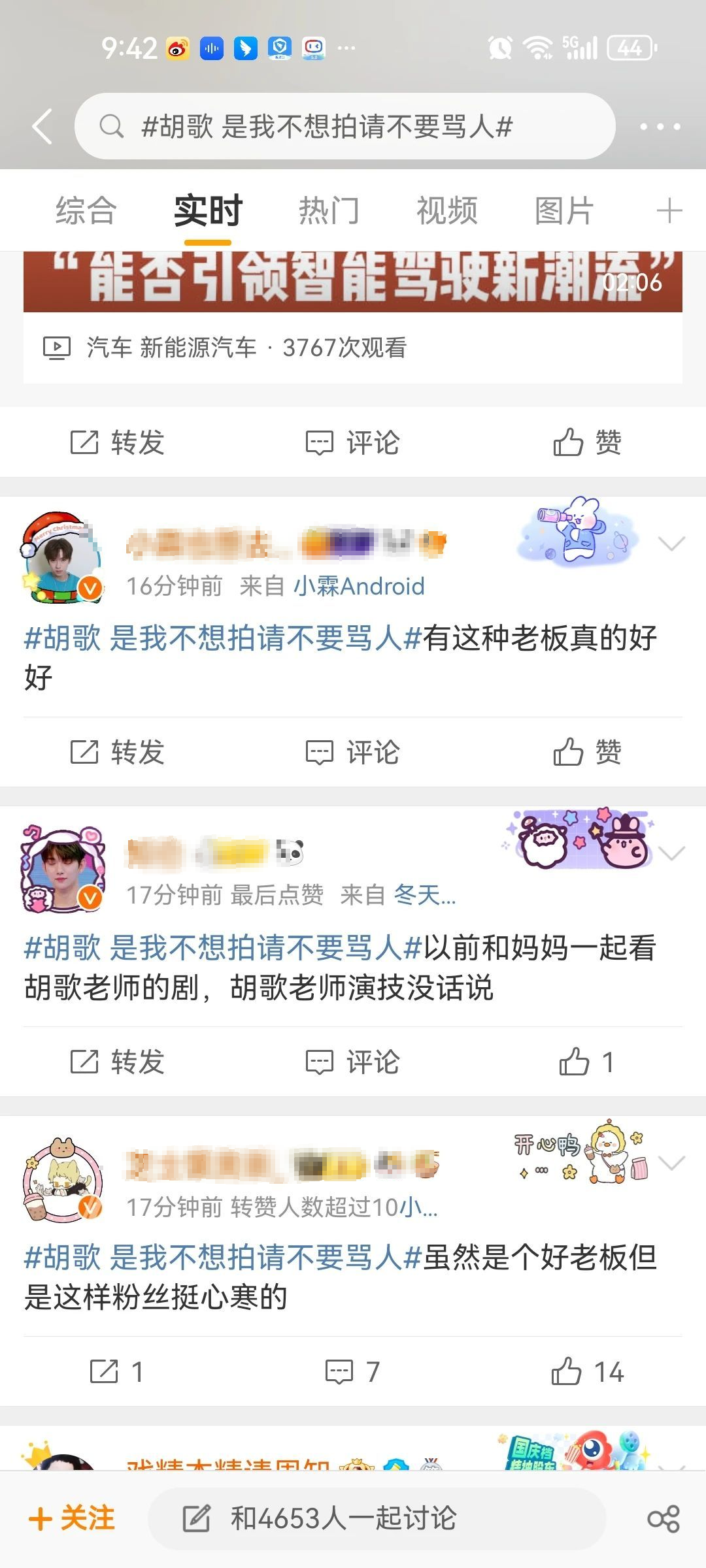This screenshot has width=706, height=1568.
Task: Like the post about 胡歌老师演技没话说
Action: [x=587, y=1062]
